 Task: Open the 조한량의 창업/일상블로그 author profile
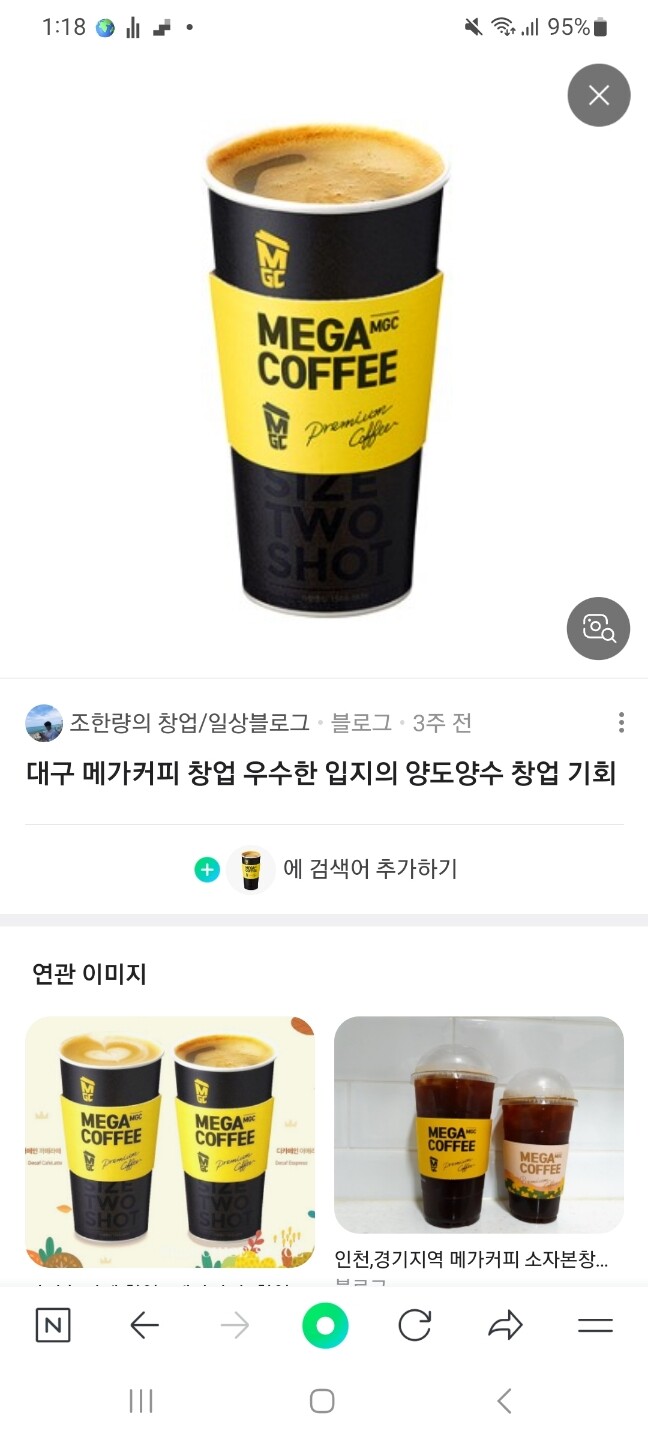click(x=190, y=722)
